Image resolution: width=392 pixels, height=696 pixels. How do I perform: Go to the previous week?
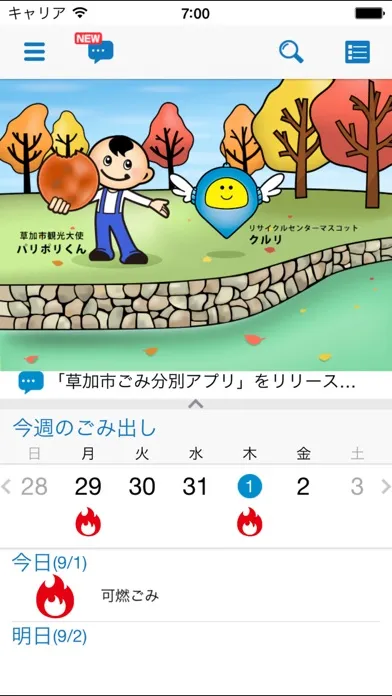point(6,487)
